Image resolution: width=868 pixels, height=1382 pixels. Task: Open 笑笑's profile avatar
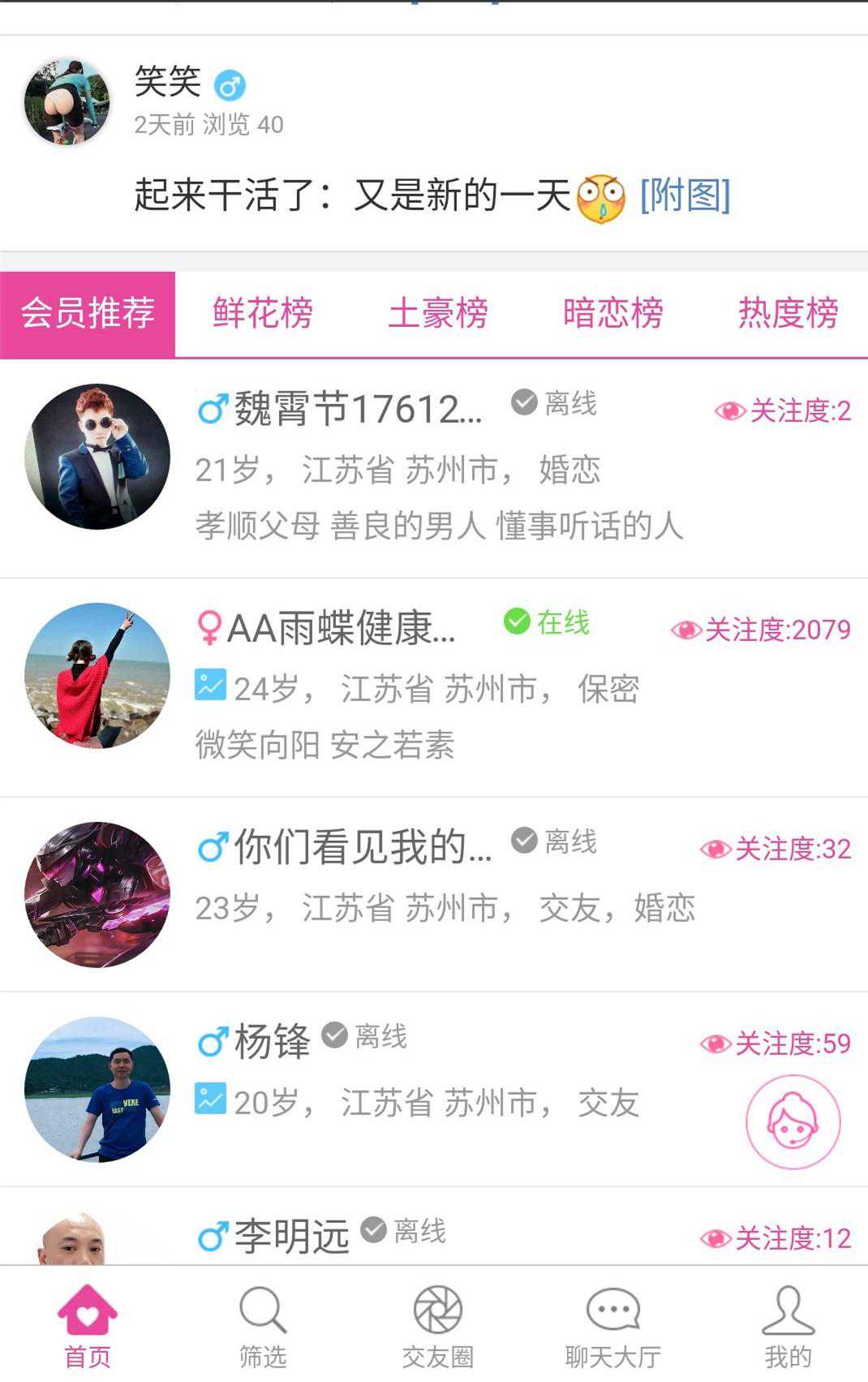(x=67, y=101)
